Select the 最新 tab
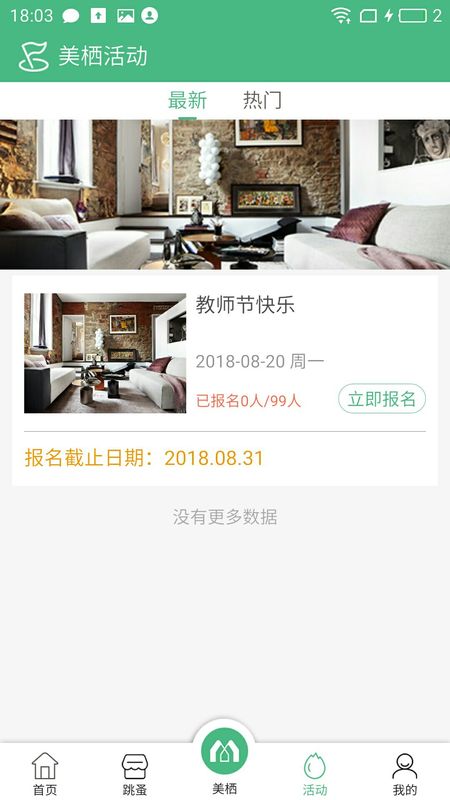The height and width of the screenshot is (800, 450). (187, 100)
